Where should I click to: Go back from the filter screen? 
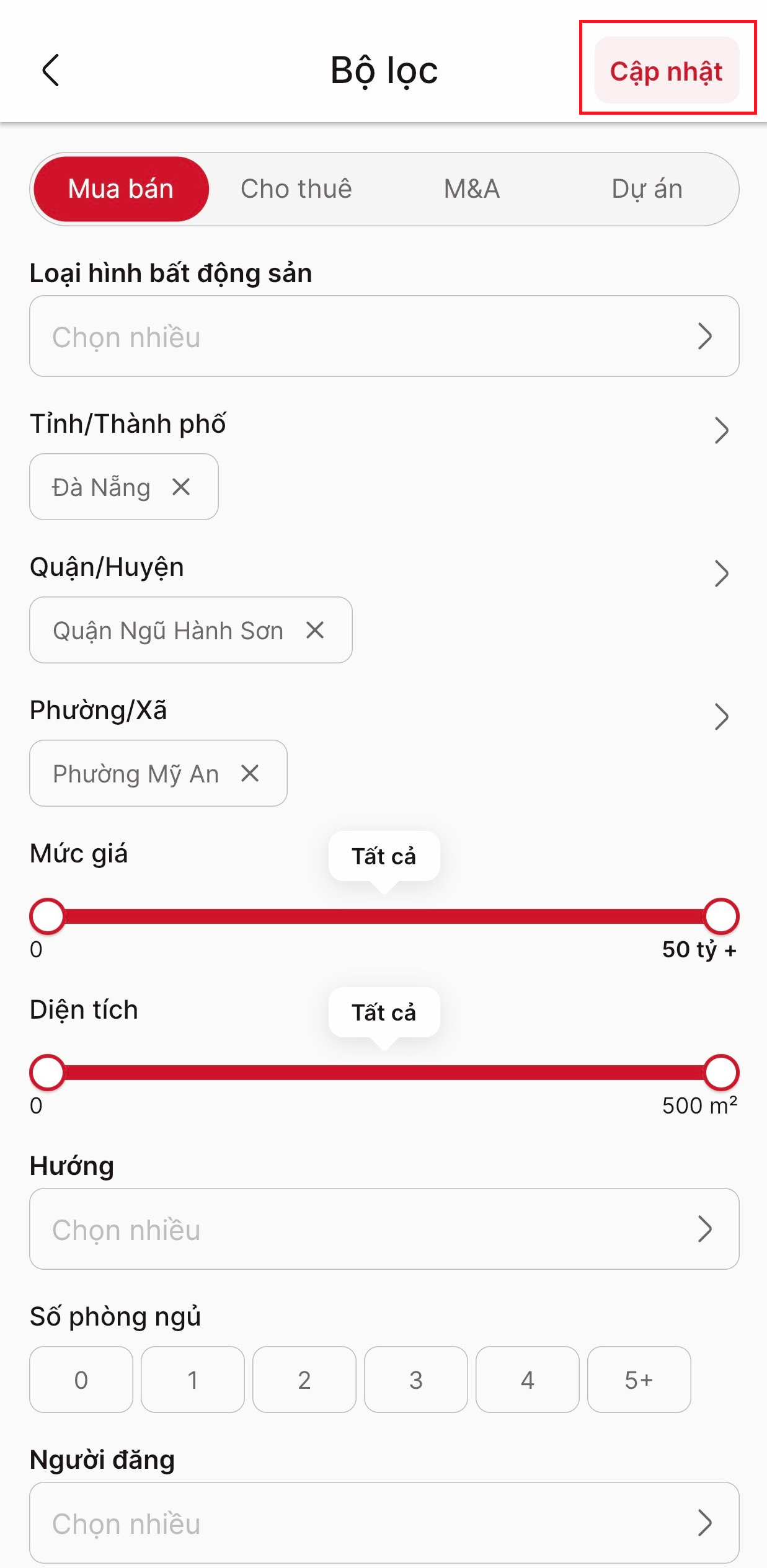(51, 70)
